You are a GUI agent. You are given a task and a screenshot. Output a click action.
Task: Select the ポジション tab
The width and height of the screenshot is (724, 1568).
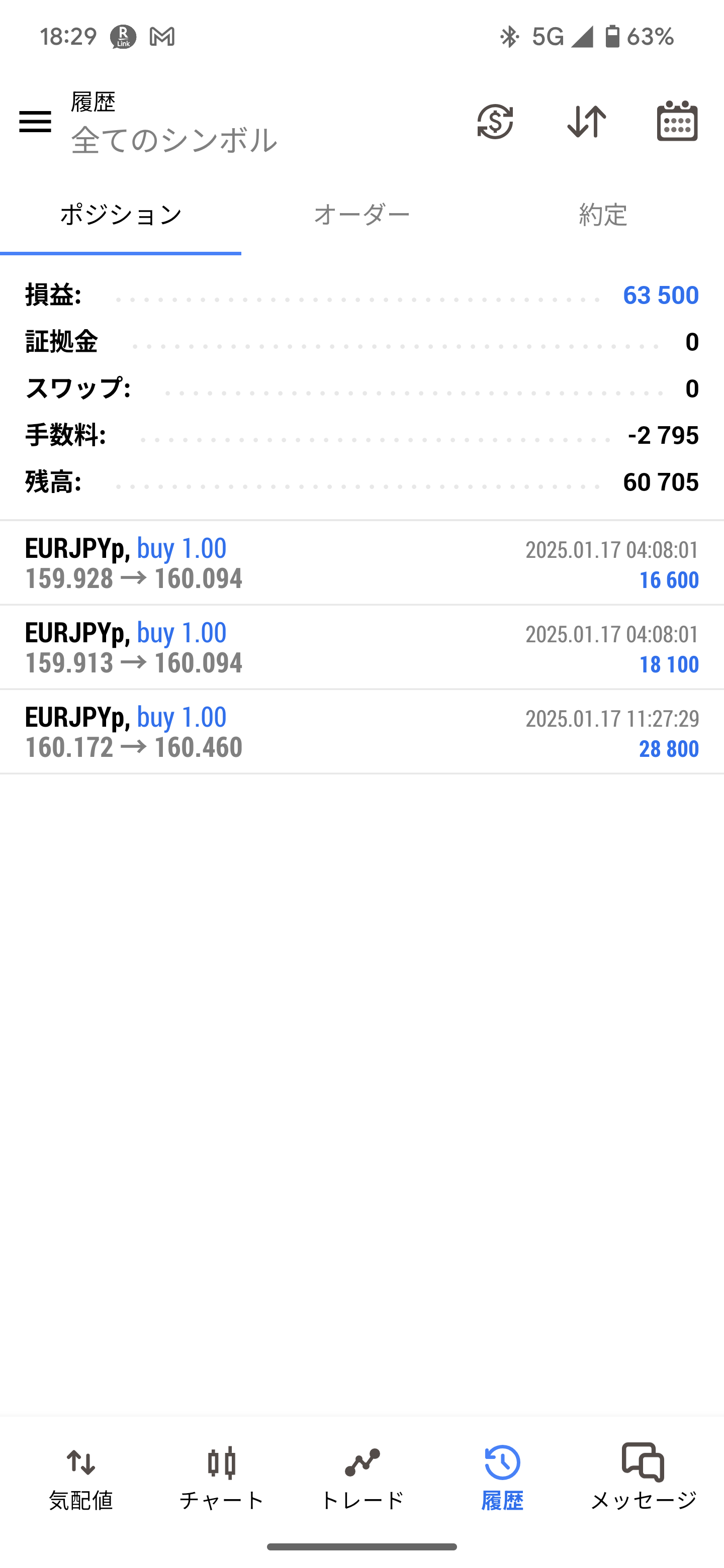[x=121, y=215]
